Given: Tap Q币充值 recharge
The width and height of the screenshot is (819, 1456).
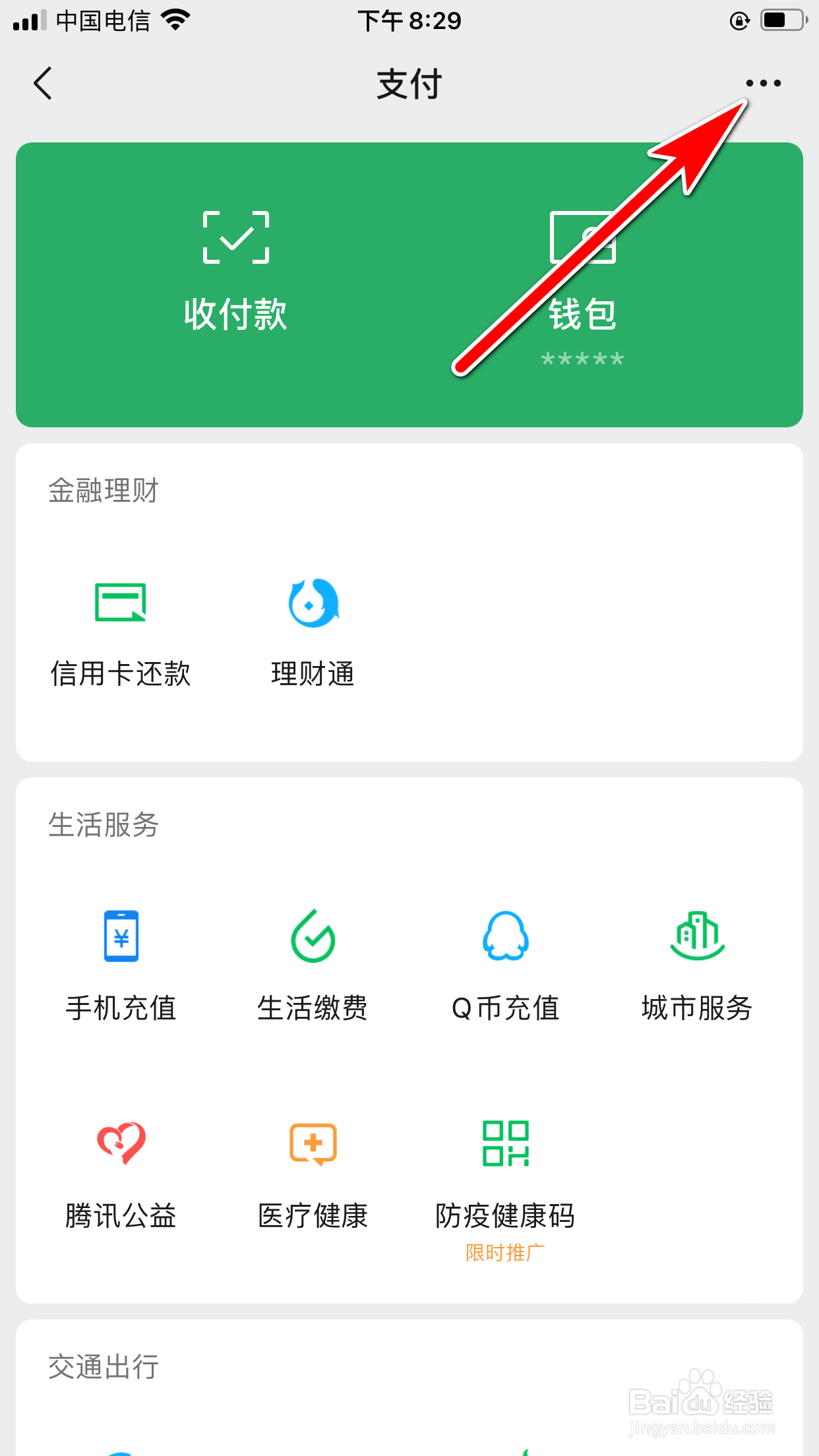Looking at the screenshot, I should (x=505, y=967).
